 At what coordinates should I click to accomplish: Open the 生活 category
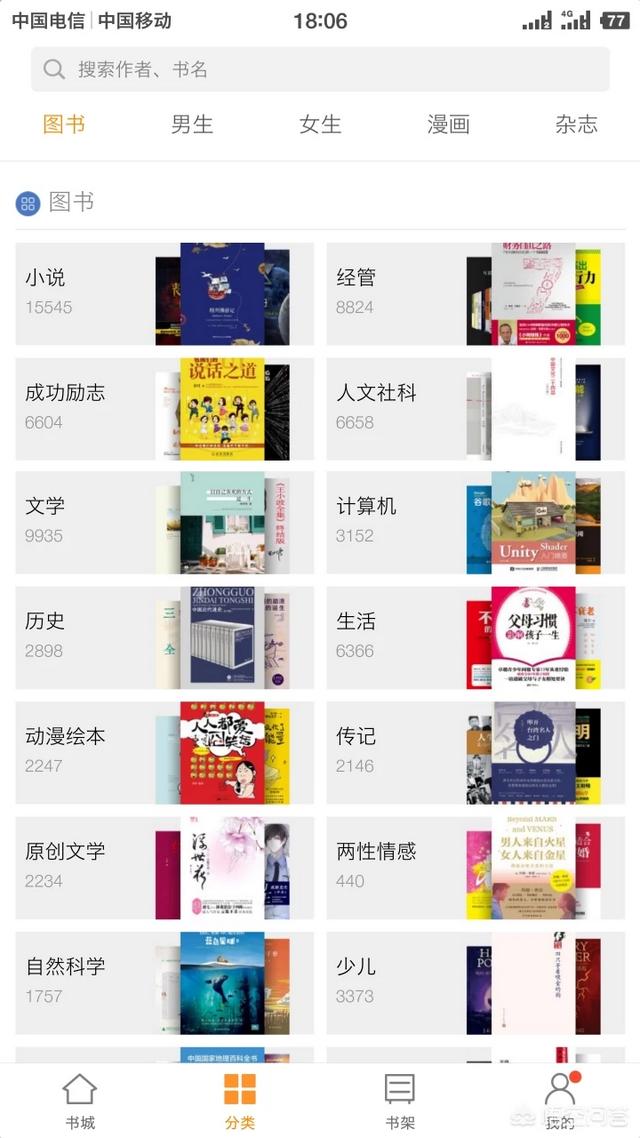click(x=476, y=638)
